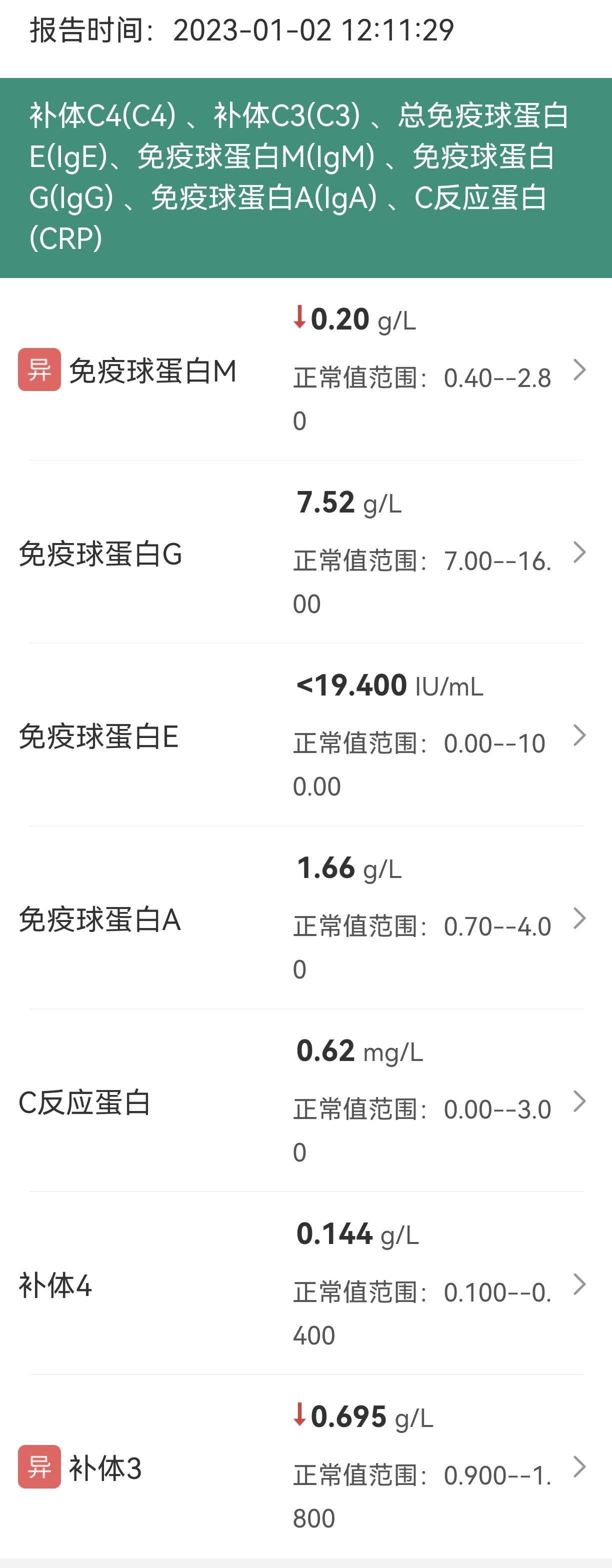Image resolution: width=612 pixels, height=1568 pixels.
Task: Open C反应蛋白 result details
Action: 305,1101
